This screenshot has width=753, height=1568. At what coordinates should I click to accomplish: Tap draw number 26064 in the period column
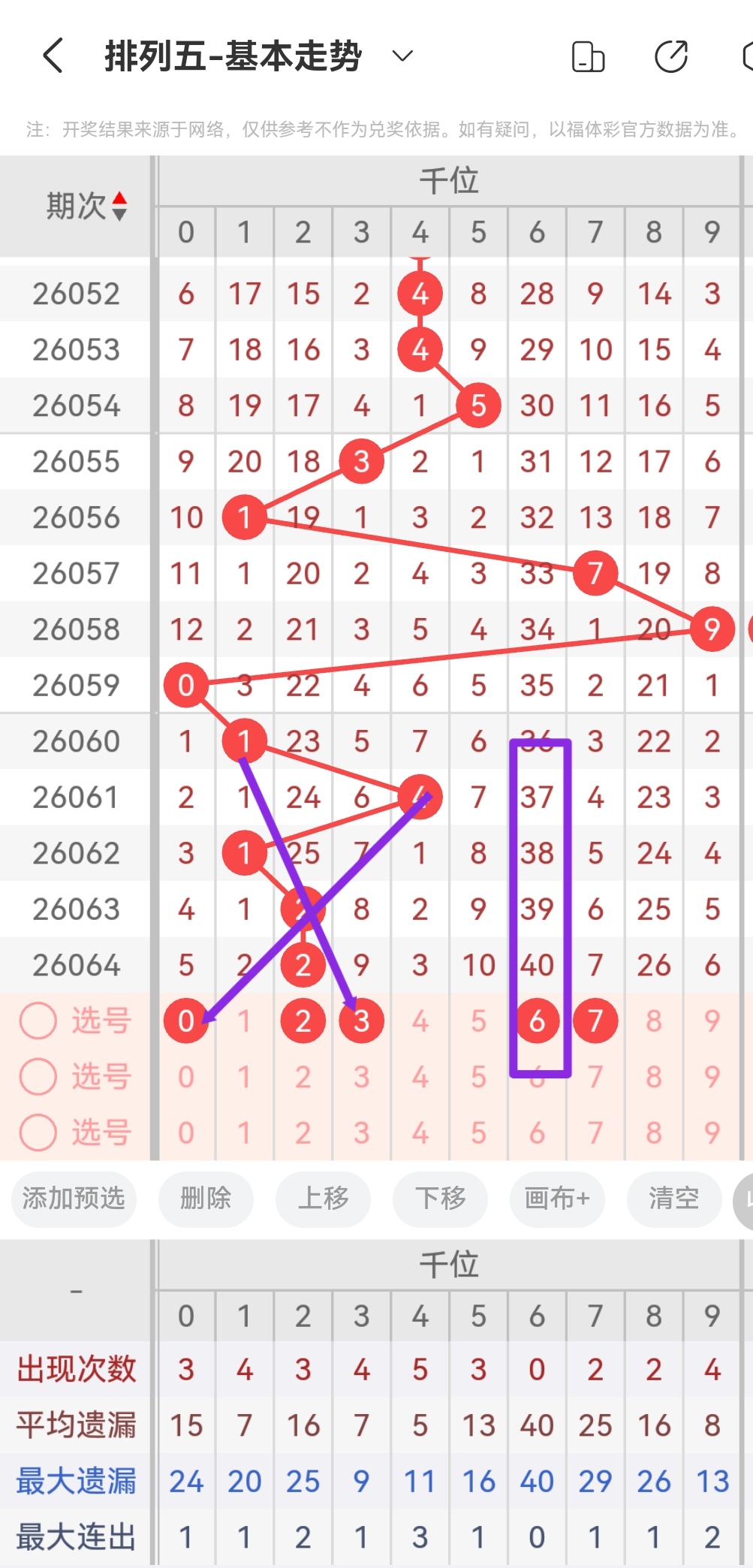77,965
